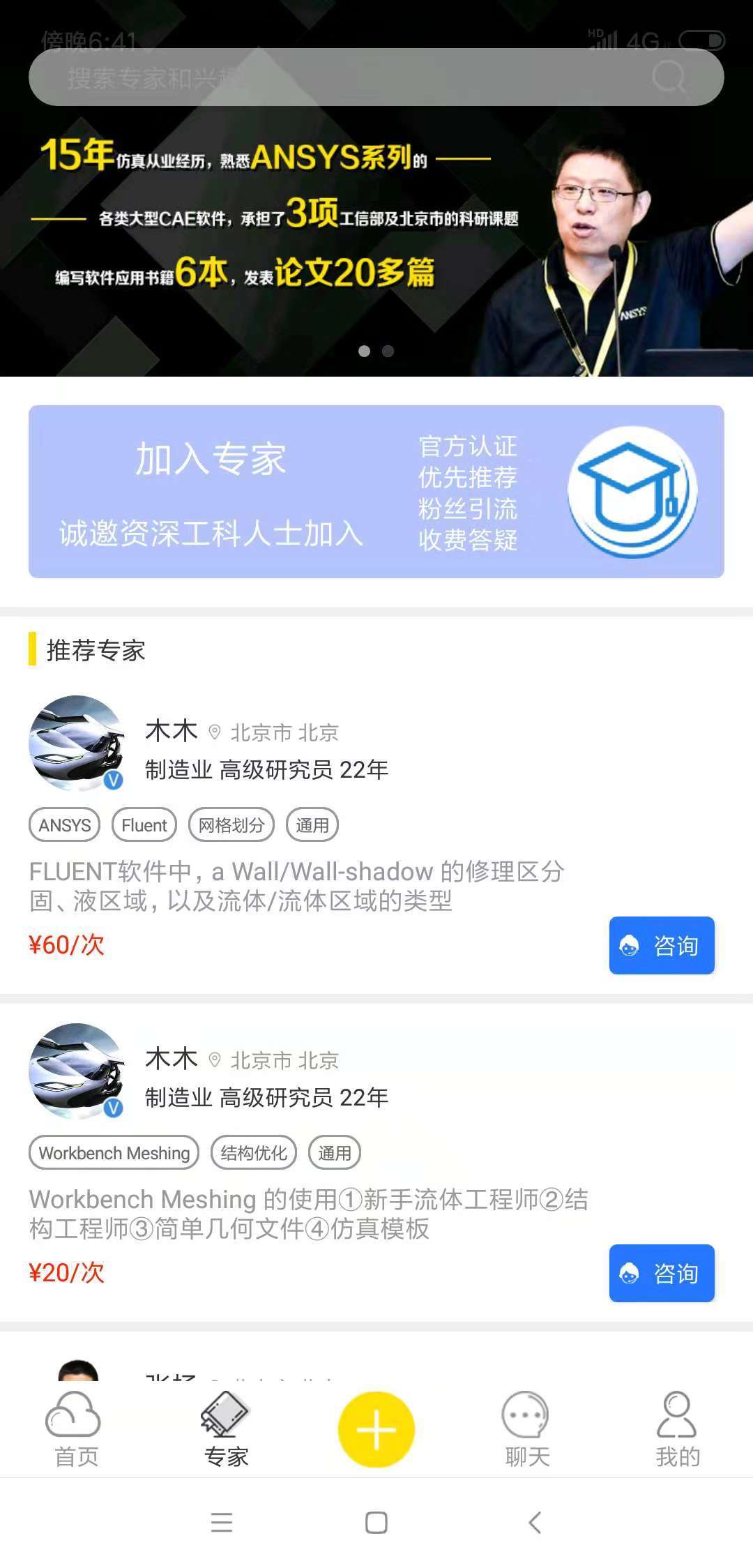Tap the system home button
Screen dimensions: 753x1568
point(376,1522)
